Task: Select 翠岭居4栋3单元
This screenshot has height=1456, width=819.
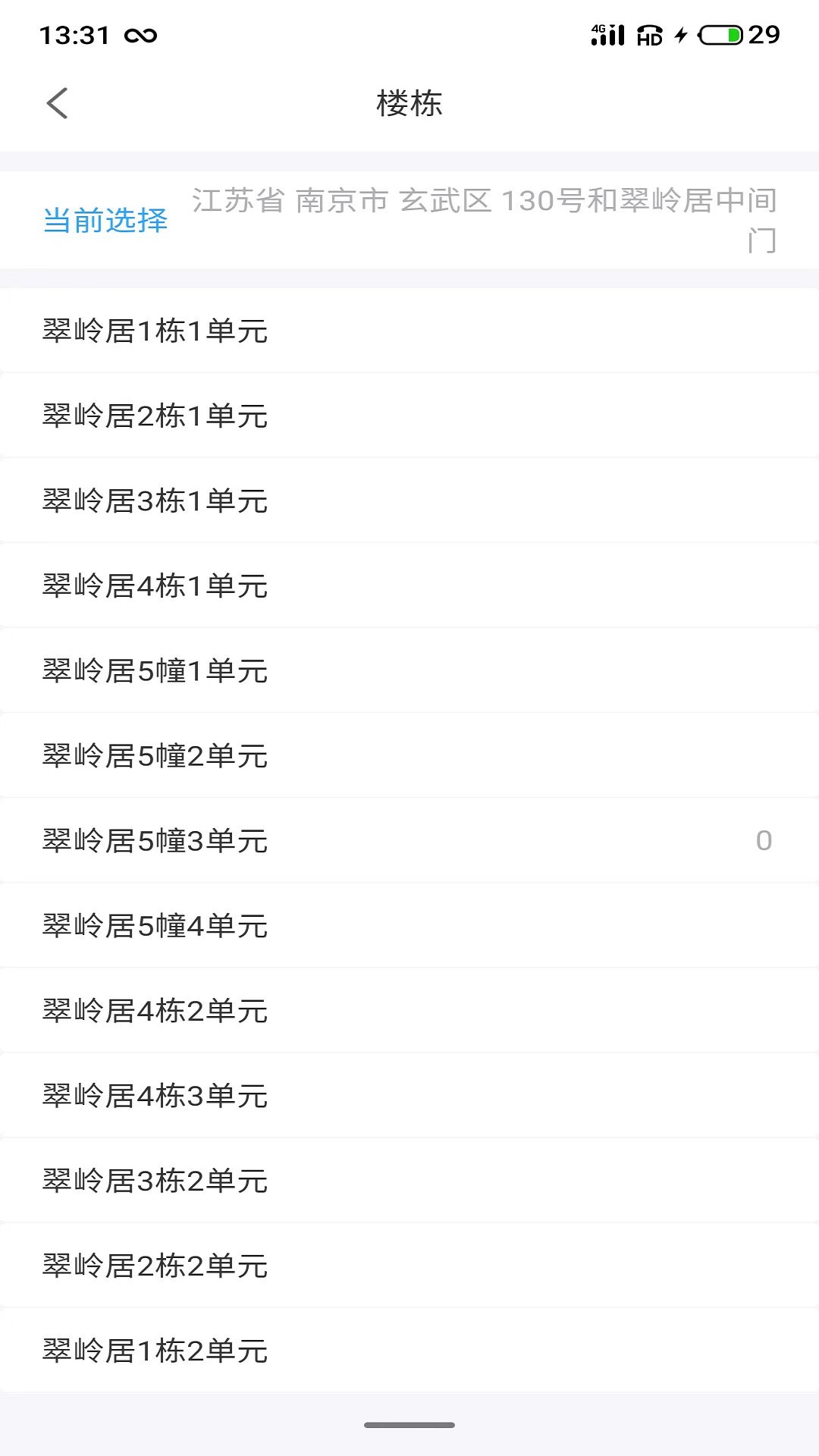Action: [155, 1095]
